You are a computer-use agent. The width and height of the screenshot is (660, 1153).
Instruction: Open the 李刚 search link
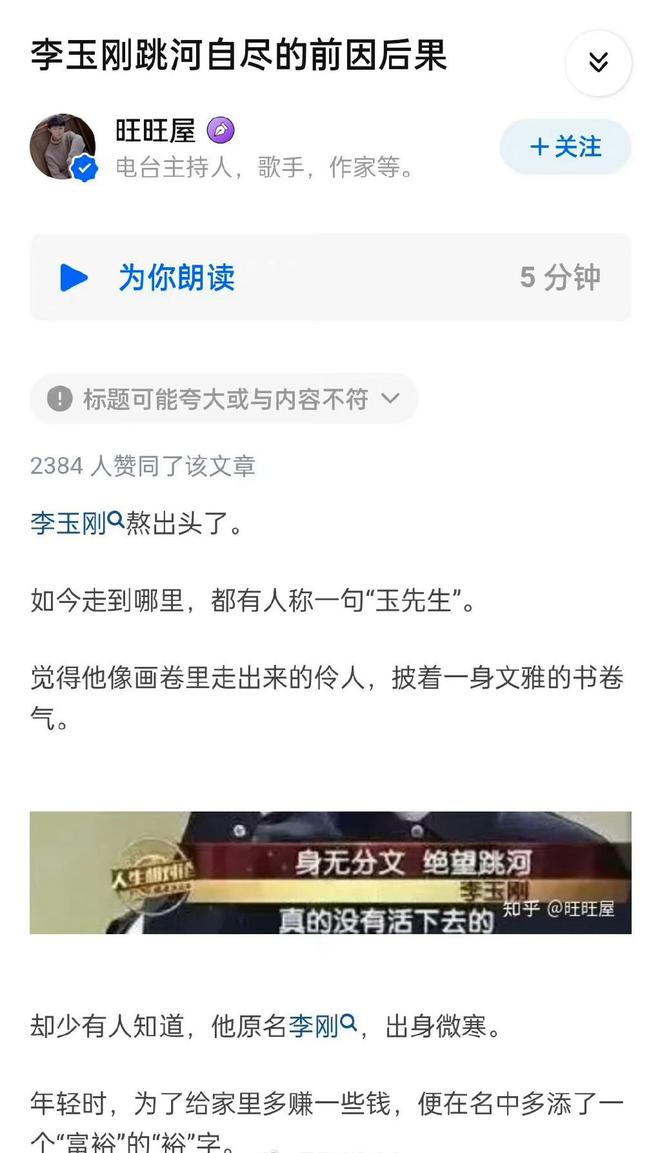tap(322, 1026)
